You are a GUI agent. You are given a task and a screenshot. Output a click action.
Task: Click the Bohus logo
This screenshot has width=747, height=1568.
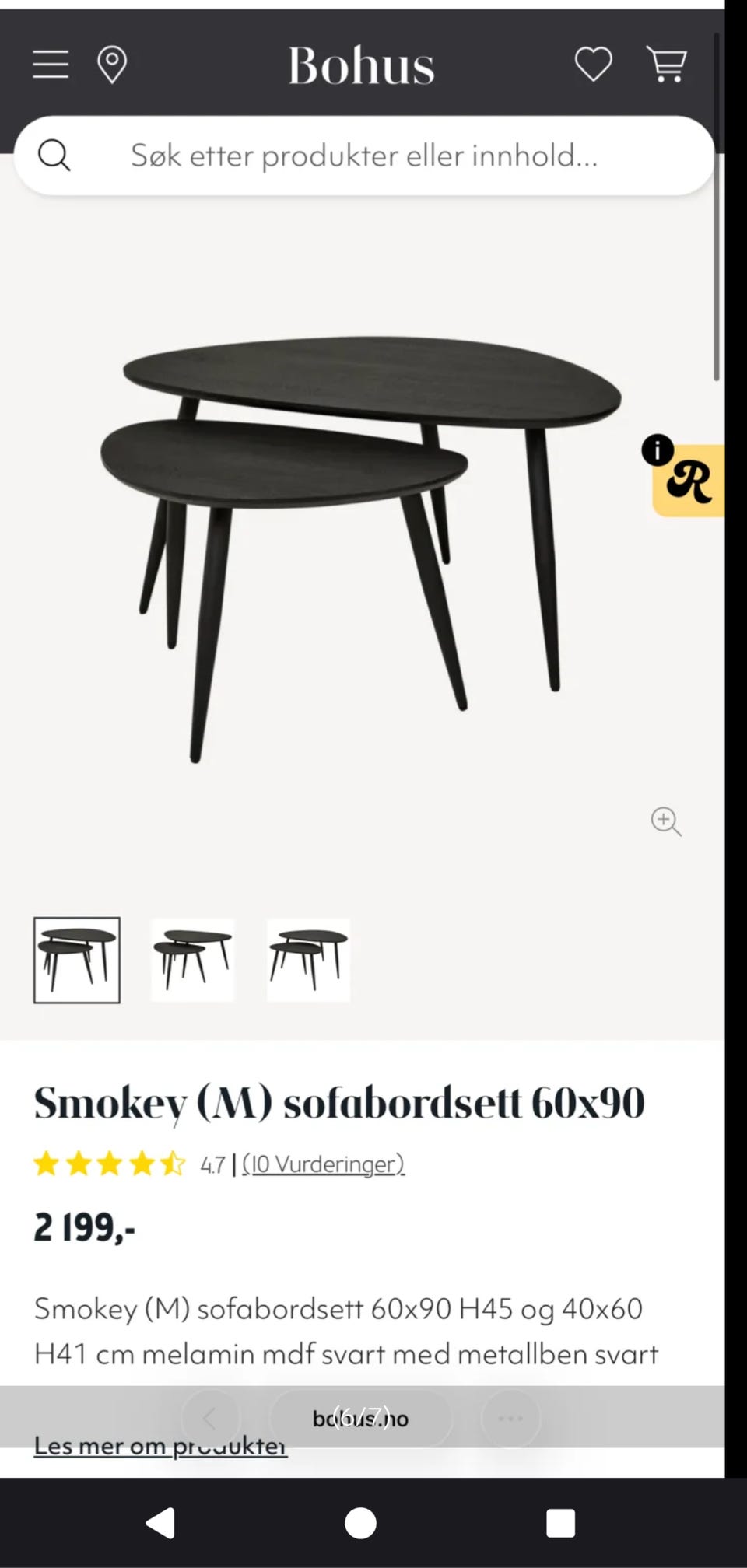pyautogui.click(x=359, y=65)
